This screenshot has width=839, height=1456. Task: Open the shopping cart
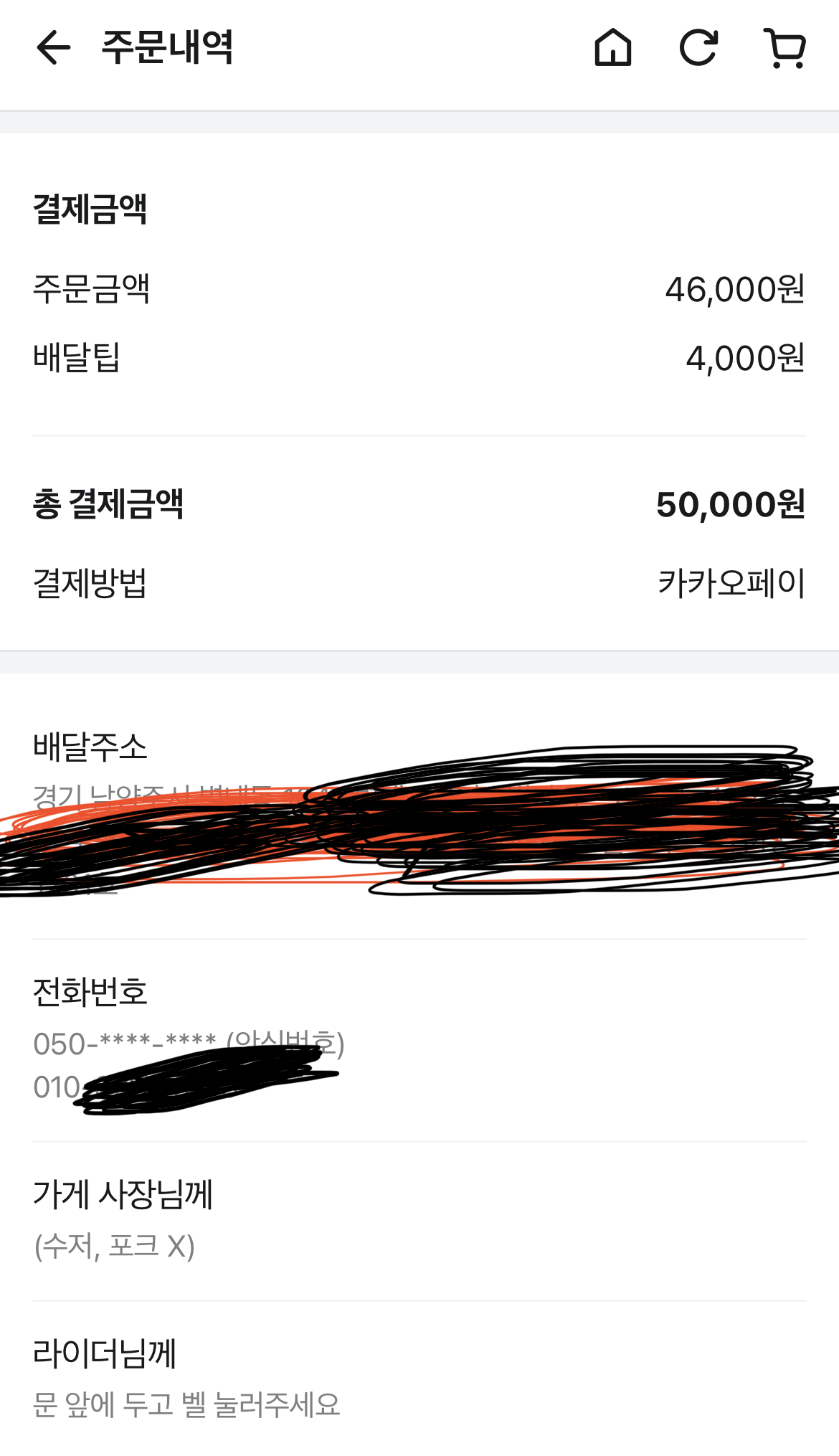coord(785,48)
